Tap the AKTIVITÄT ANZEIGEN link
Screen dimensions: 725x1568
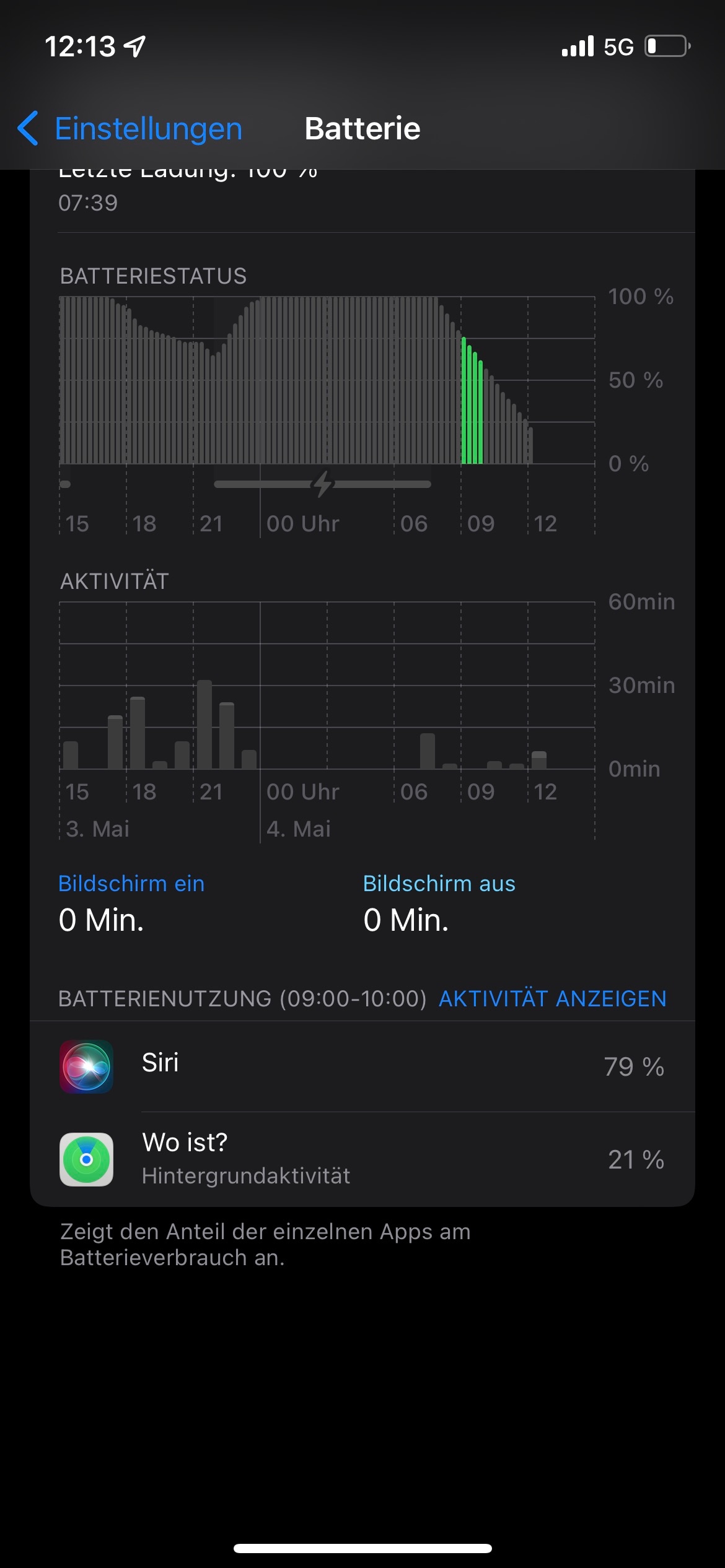click(x=552, y=998)
